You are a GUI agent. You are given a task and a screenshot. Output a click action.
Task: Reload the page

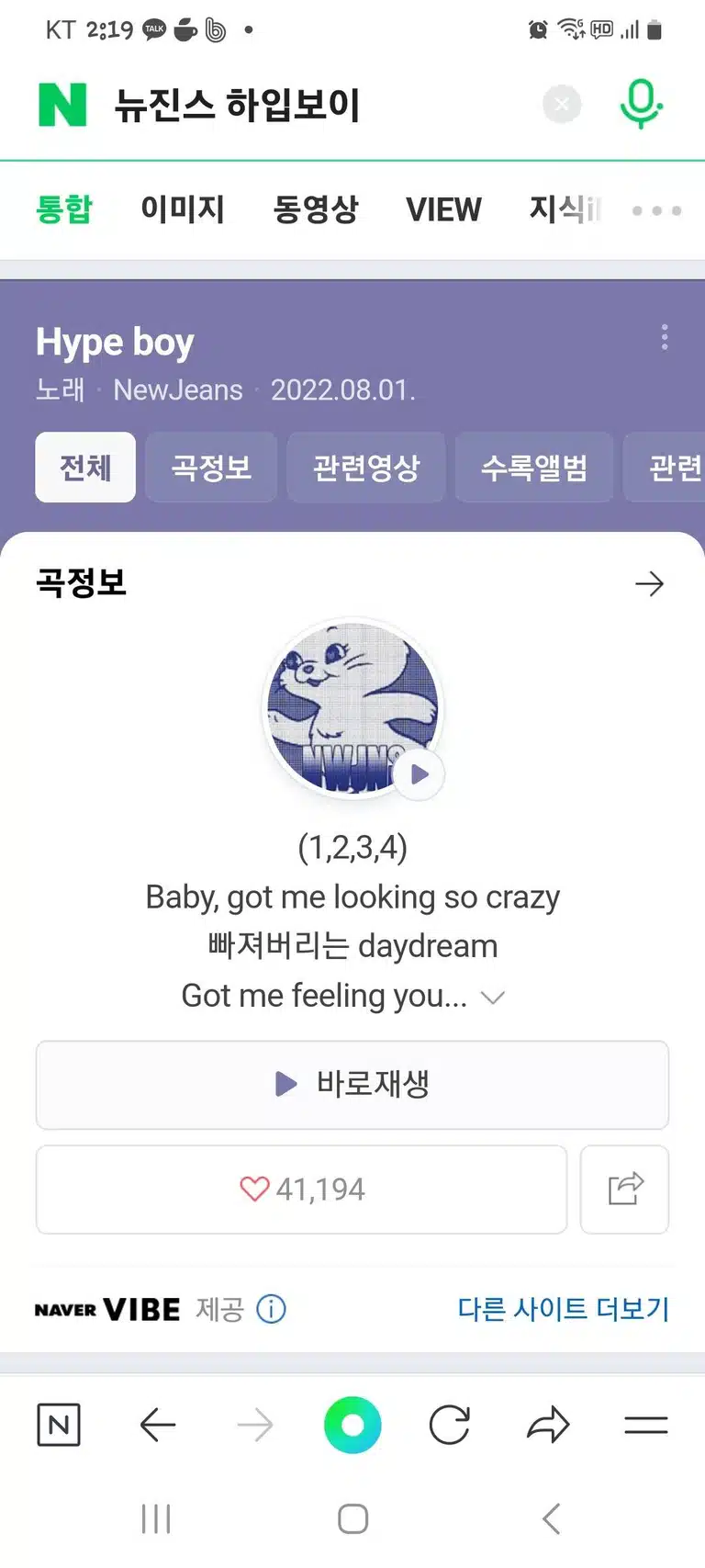pyautogui.click(x=450, y=1426)
